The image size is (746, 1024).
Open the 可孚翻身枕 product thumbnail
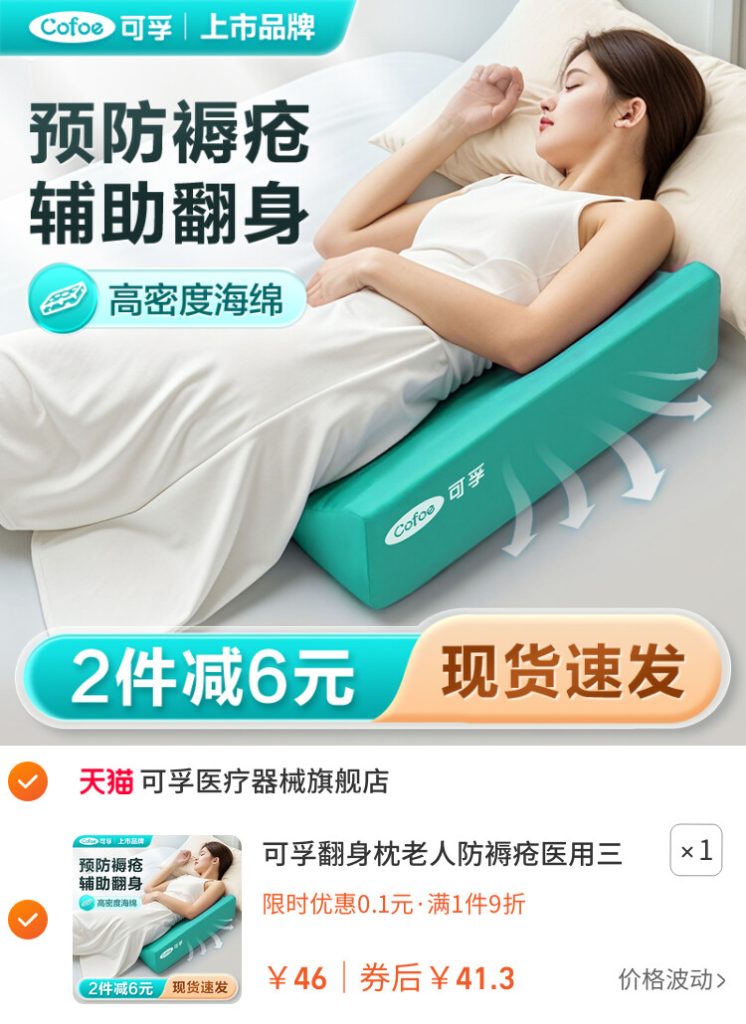point(157,918)
